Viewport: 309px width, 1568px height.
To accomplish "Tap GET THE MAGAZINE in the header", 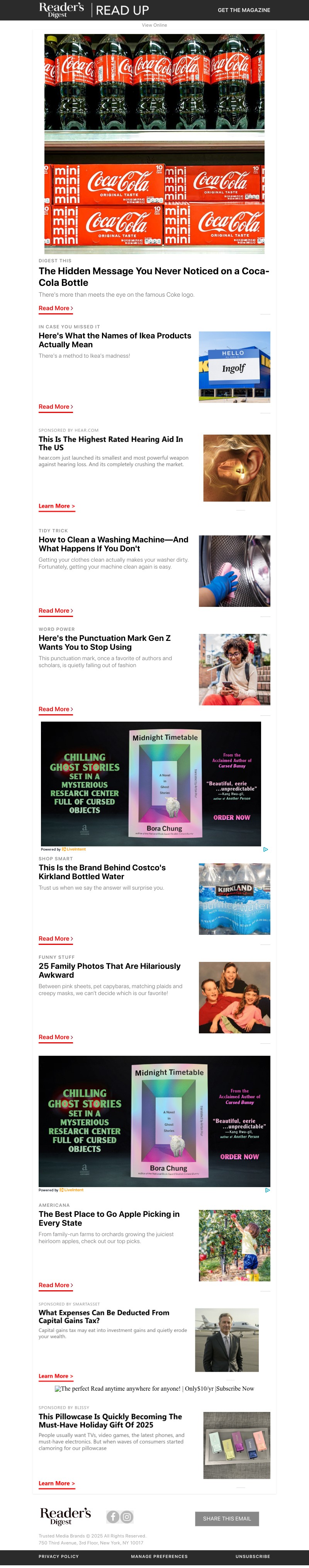I will pos(244,10).
